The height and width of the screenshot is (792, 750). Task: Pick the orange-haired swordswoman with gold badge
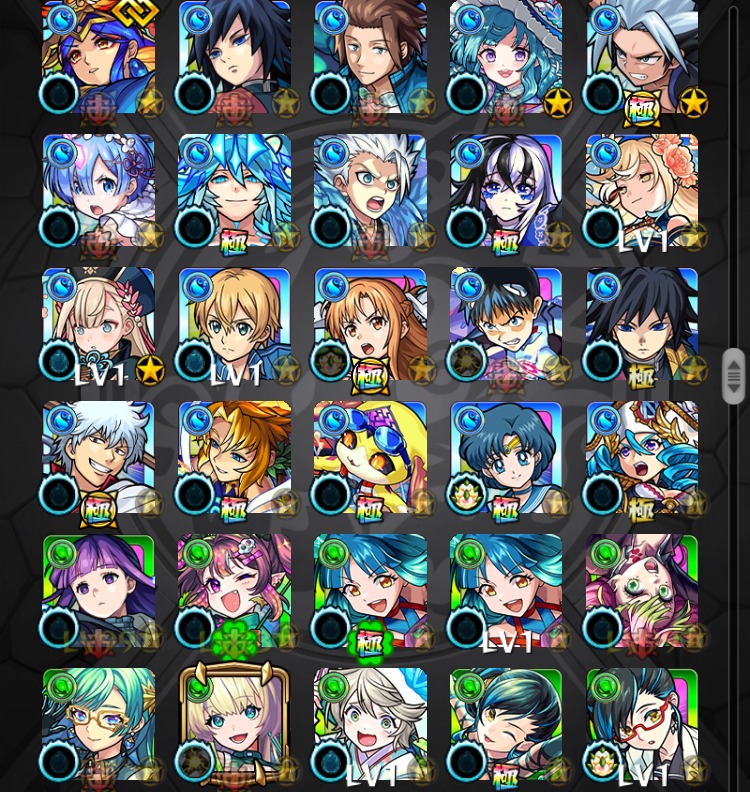click(370, 324)
